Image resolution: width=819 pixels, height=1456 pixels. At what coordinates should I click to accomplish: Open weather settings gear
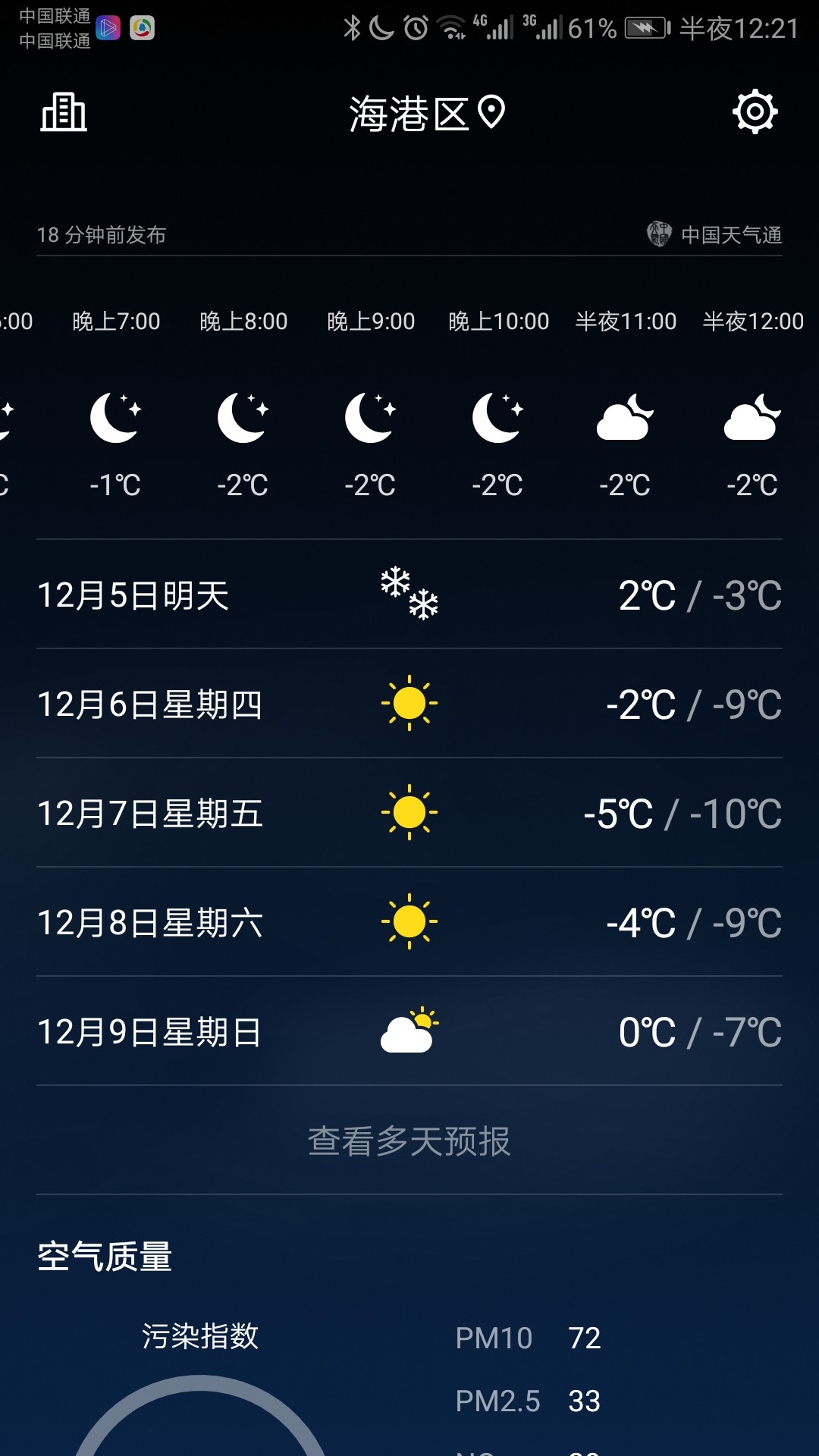coord(755,113)
